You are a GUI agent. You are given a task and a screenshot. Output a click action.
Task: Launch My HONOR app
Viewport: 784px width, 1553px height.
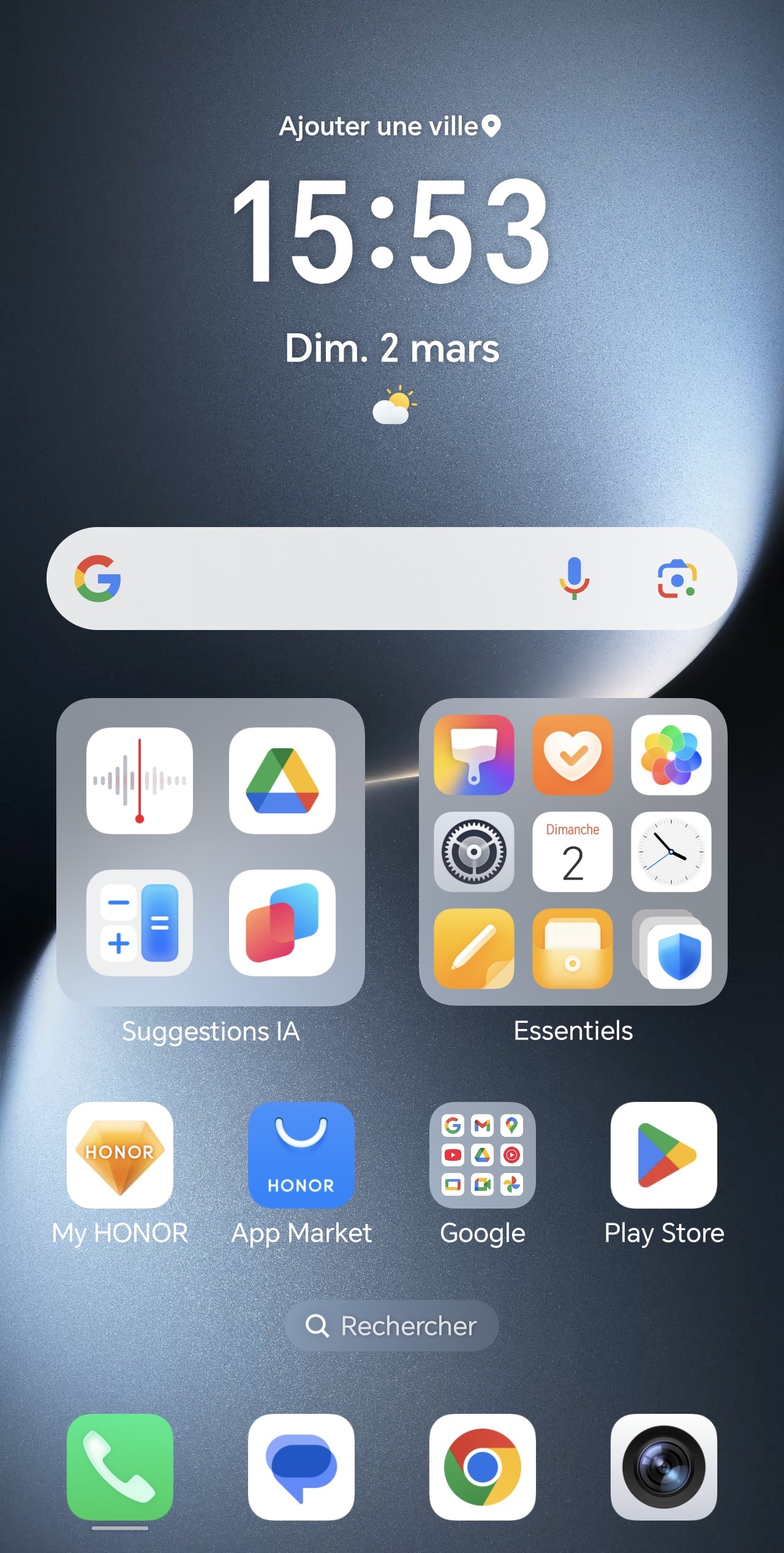[120, 1155]
